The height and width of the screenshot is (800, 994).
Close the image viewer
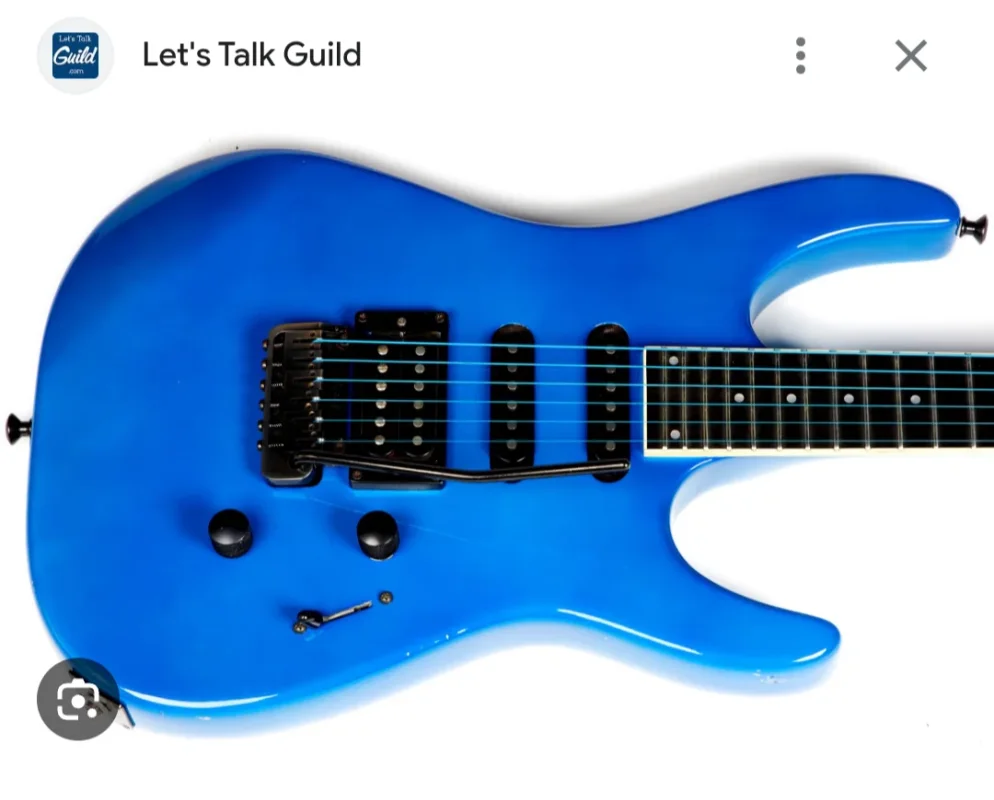[910, 56]
